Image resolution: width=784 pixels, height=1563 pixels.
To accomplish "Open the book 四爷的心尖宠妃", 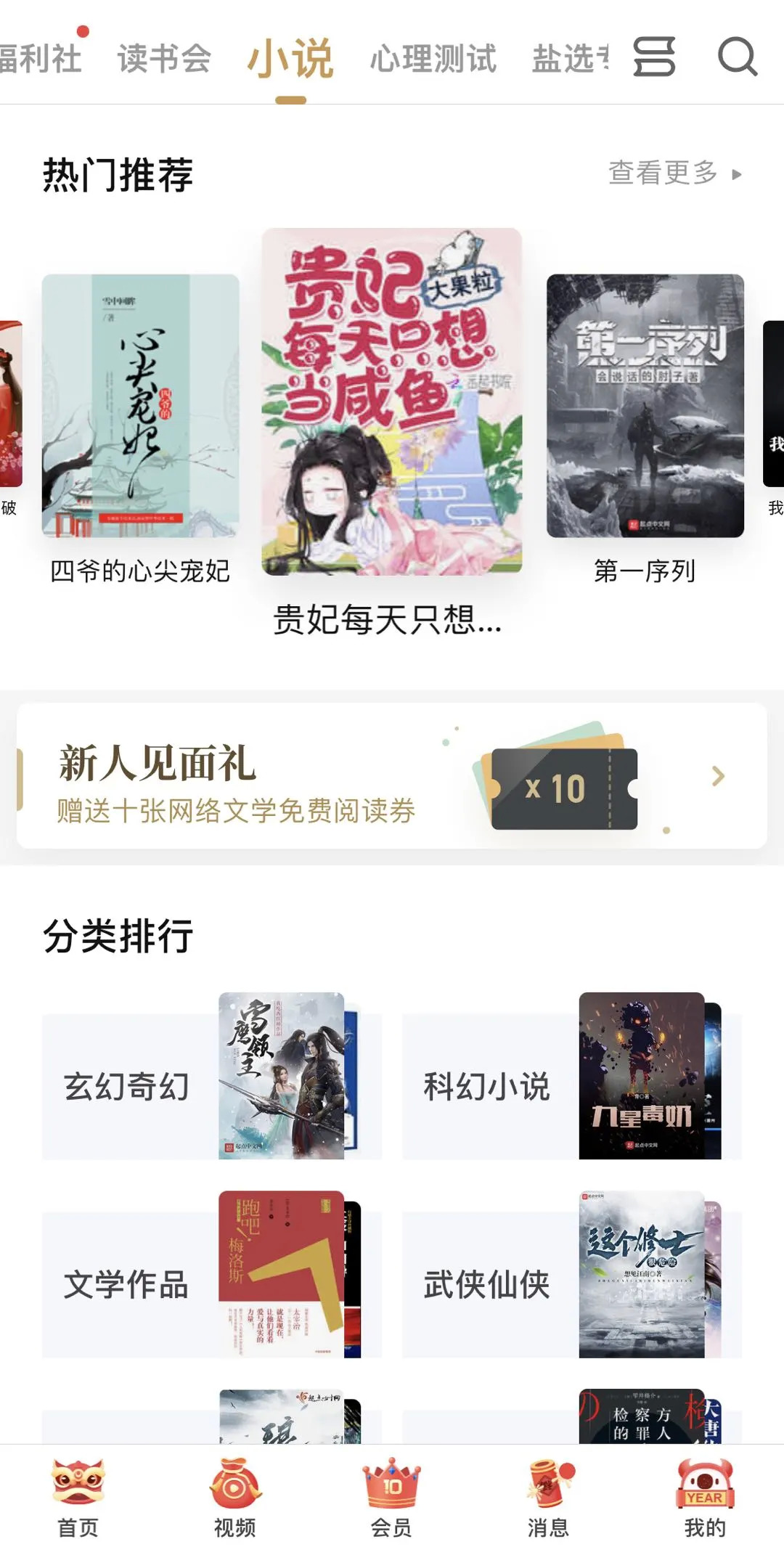I will pyautogui.click(x=140, y=428).
